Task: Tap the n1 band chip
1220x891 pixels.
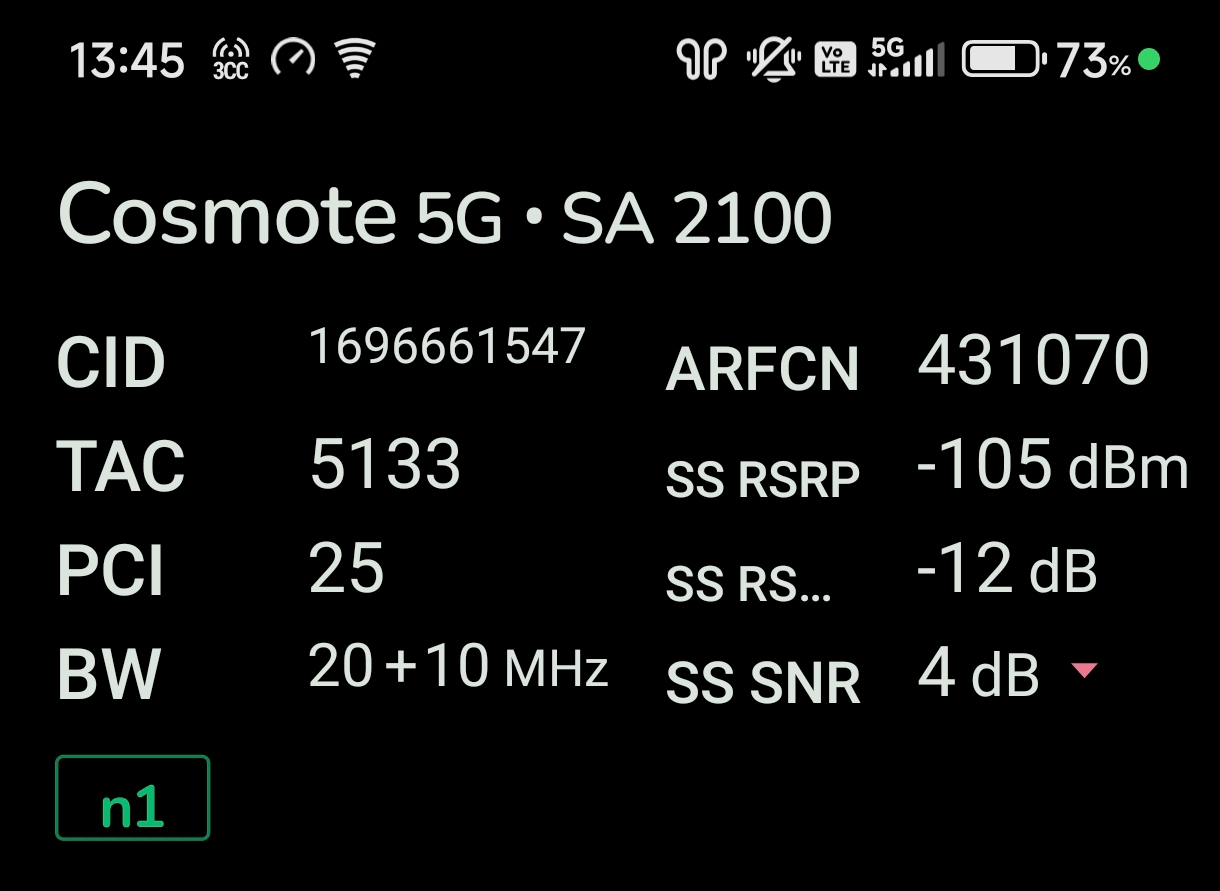Action: pos(133,798)
